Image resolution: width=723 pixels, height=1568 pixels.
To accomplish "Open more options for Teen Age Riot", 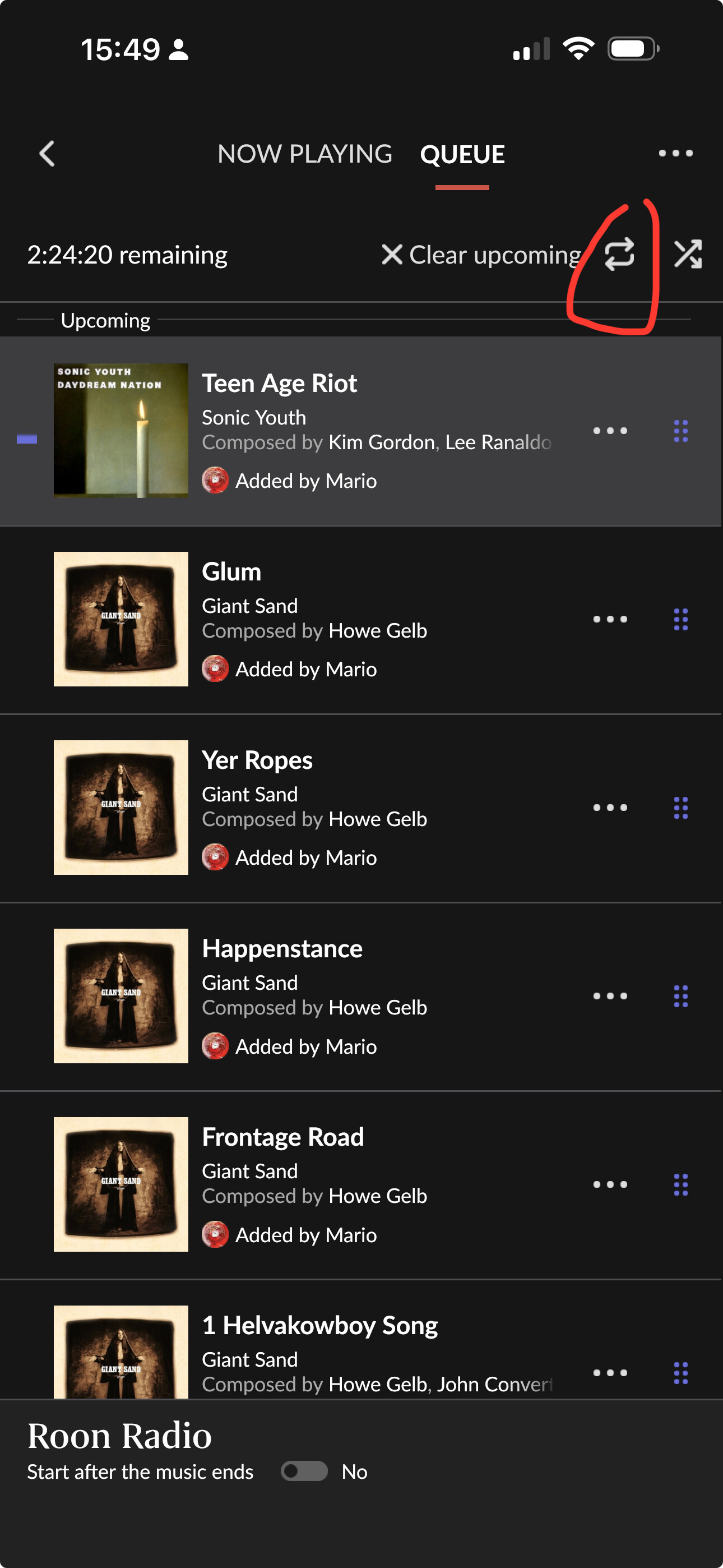I will point(610,431).
